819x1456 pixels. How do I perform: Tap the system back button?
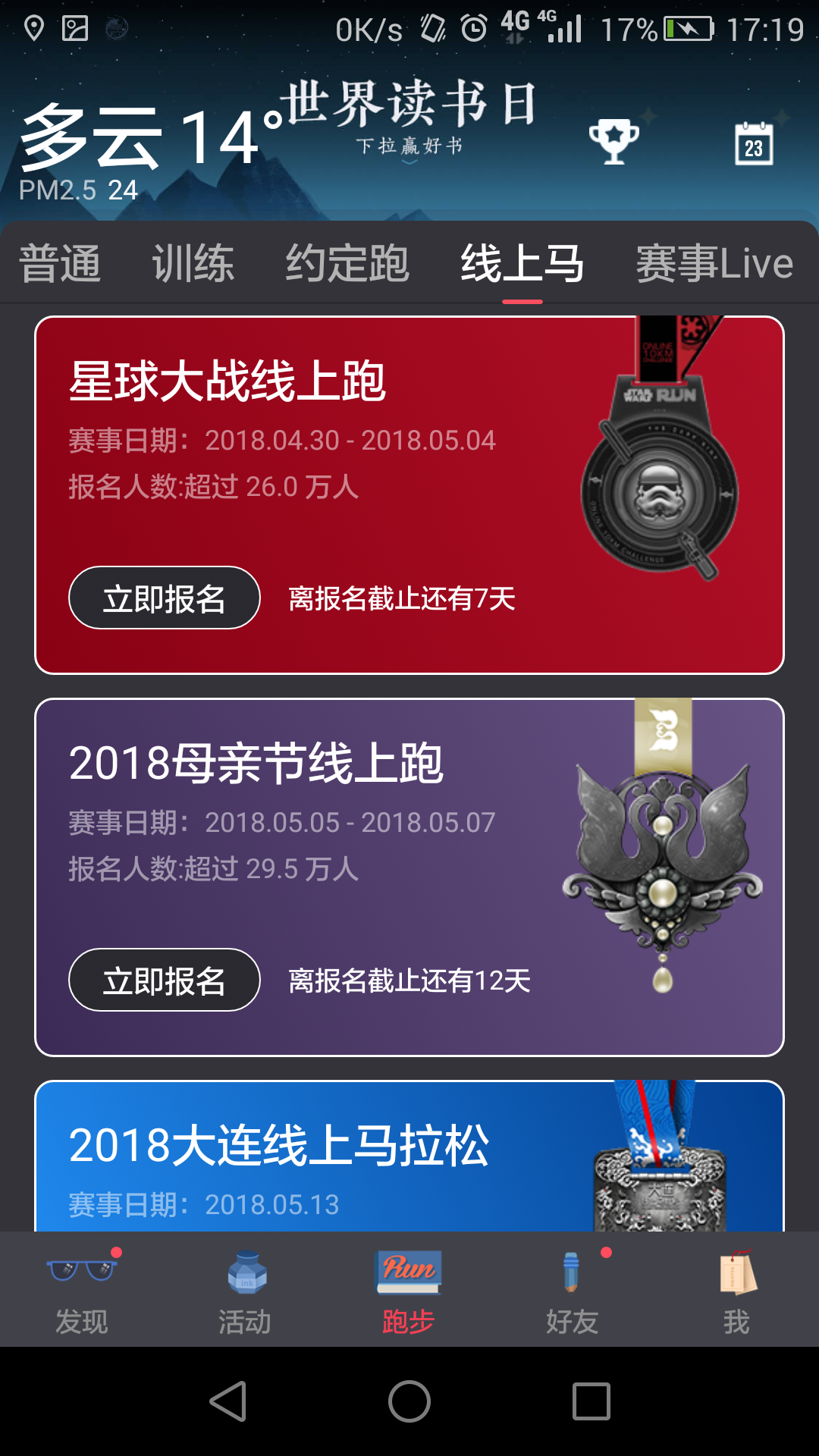coord(227,1401)
